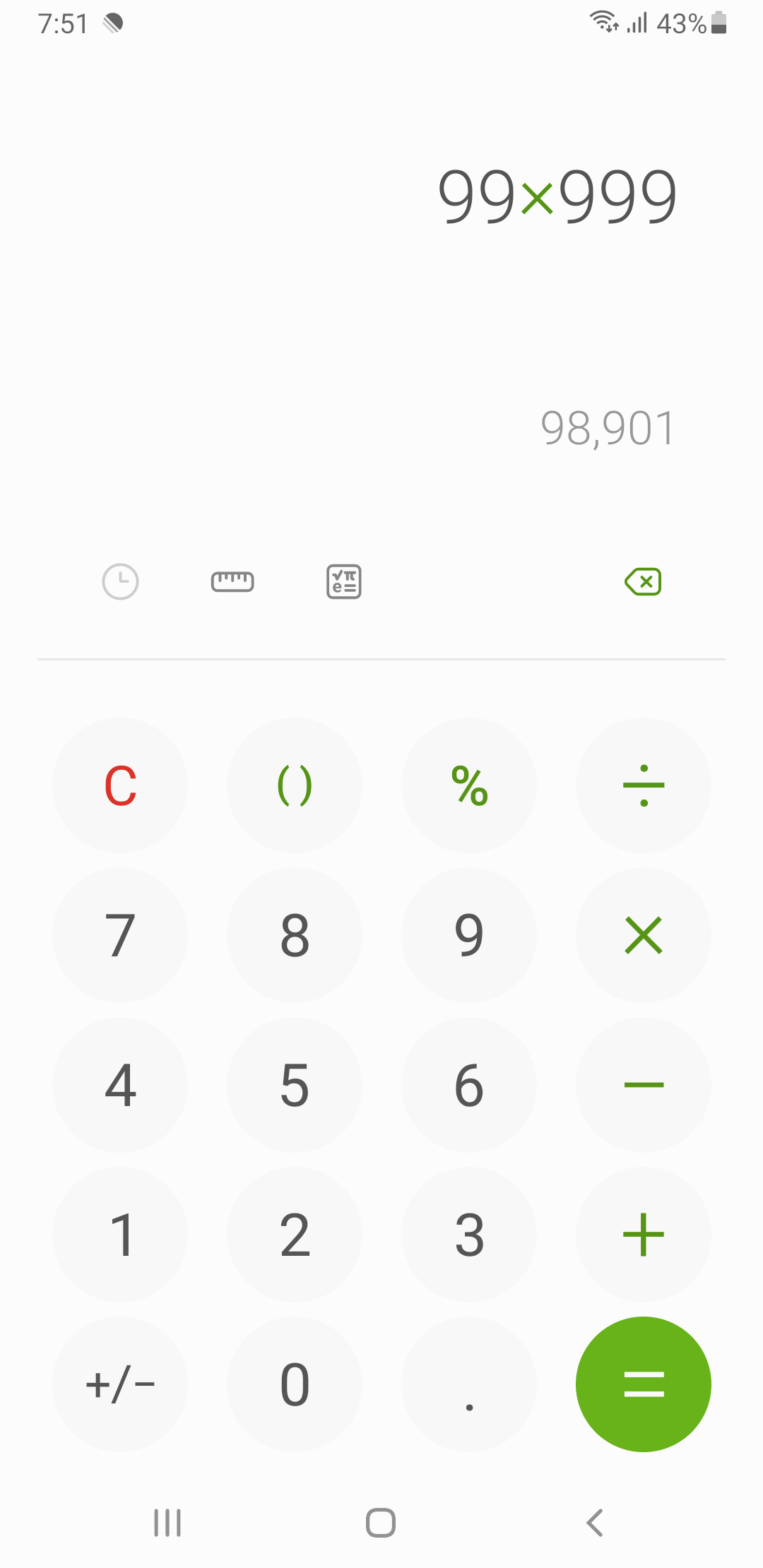Screen dimensions: 763x1568
Task: Open the unit converter ruler icon
Action: click(232, 582)
